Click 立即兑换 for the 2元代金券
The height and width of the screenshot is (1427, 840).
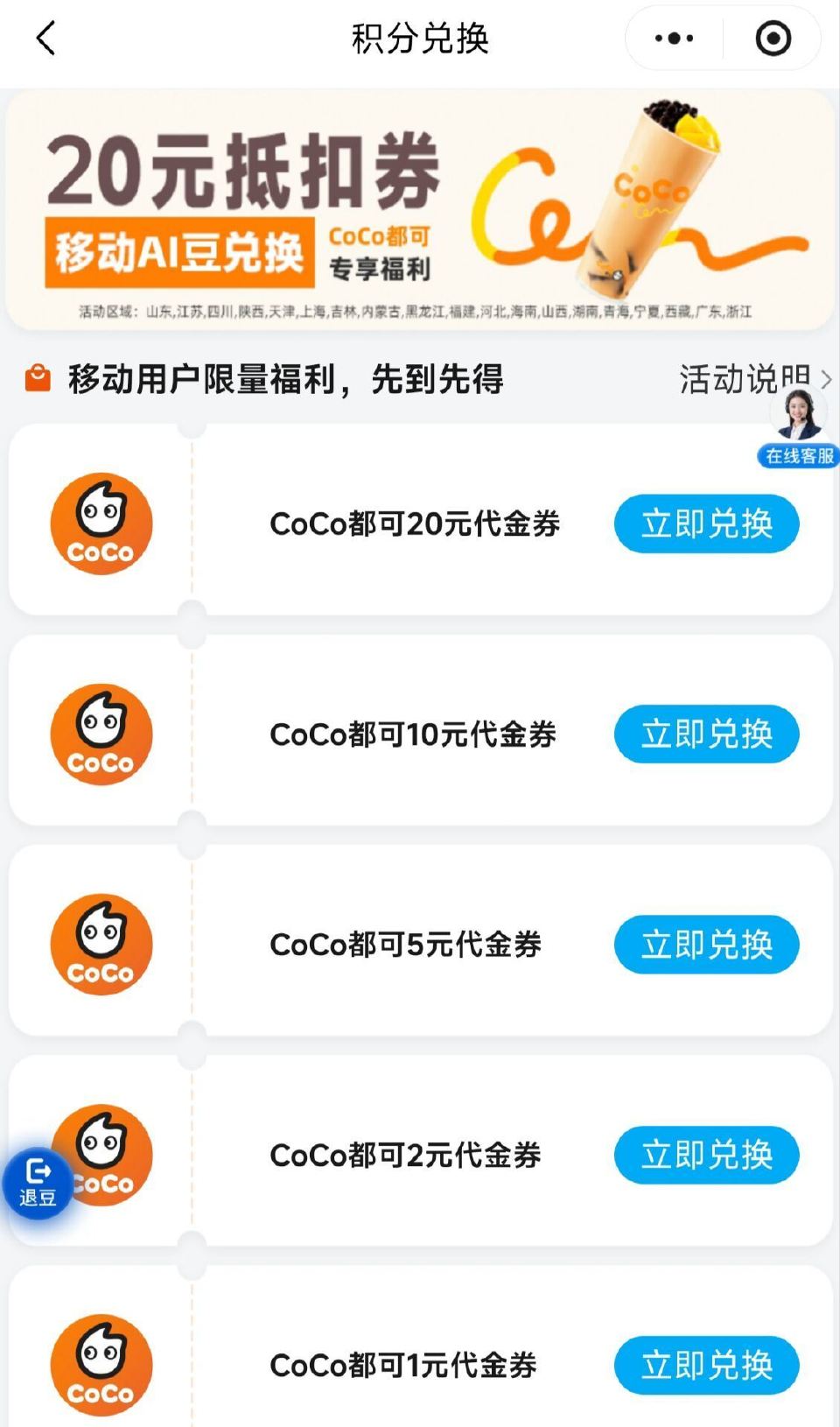[x=705, y=1155]
